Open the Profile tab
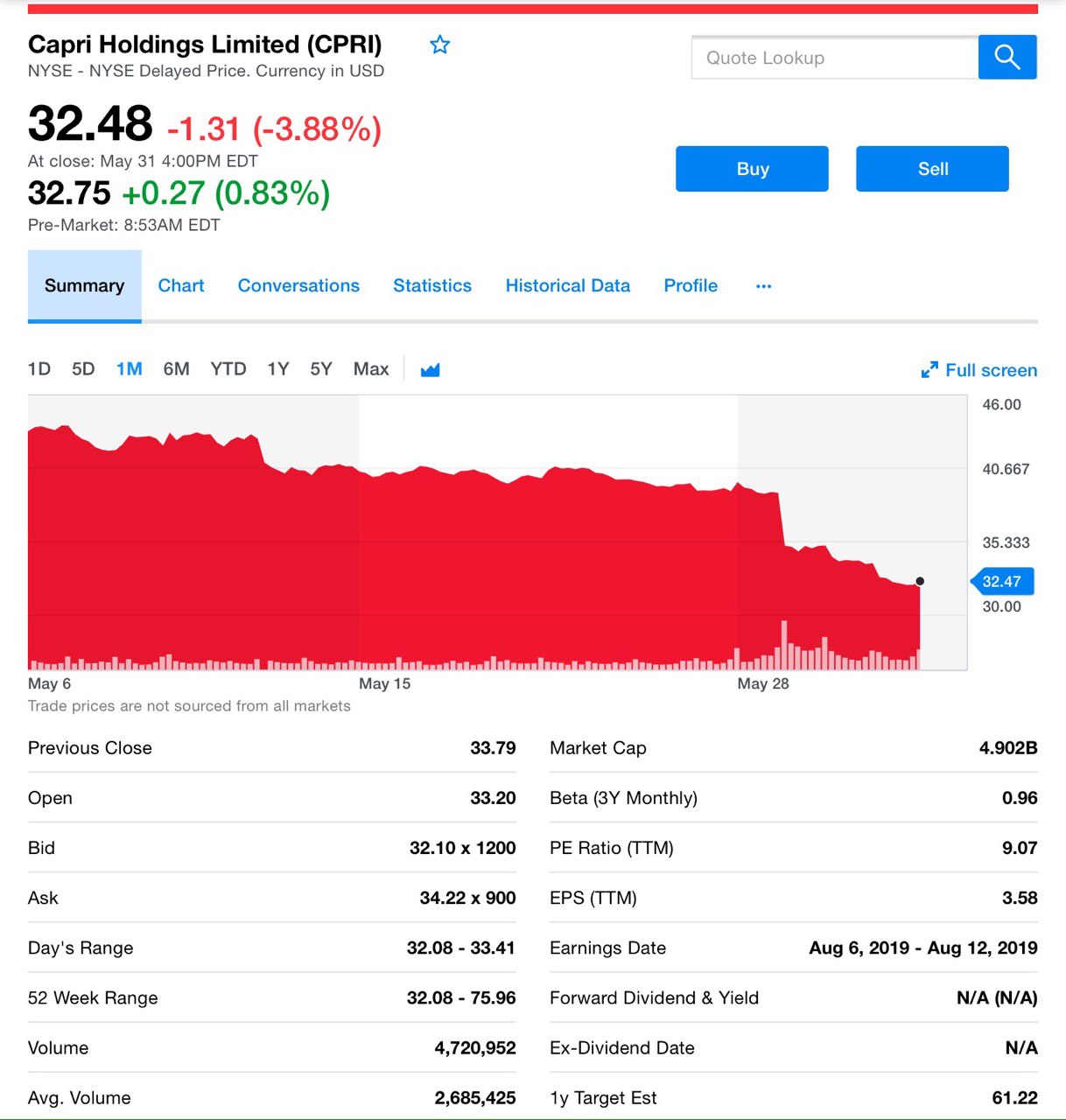1066x1120 pixels. click(x=691, y=286)
